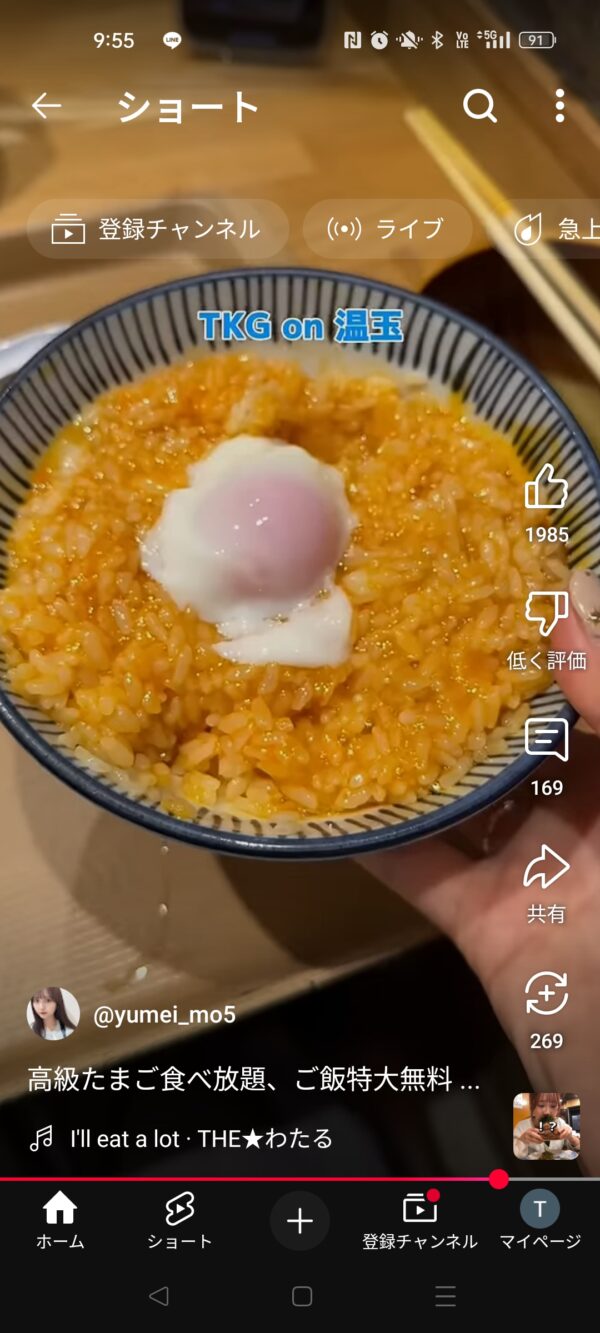Create new content with plus button

300,1221
